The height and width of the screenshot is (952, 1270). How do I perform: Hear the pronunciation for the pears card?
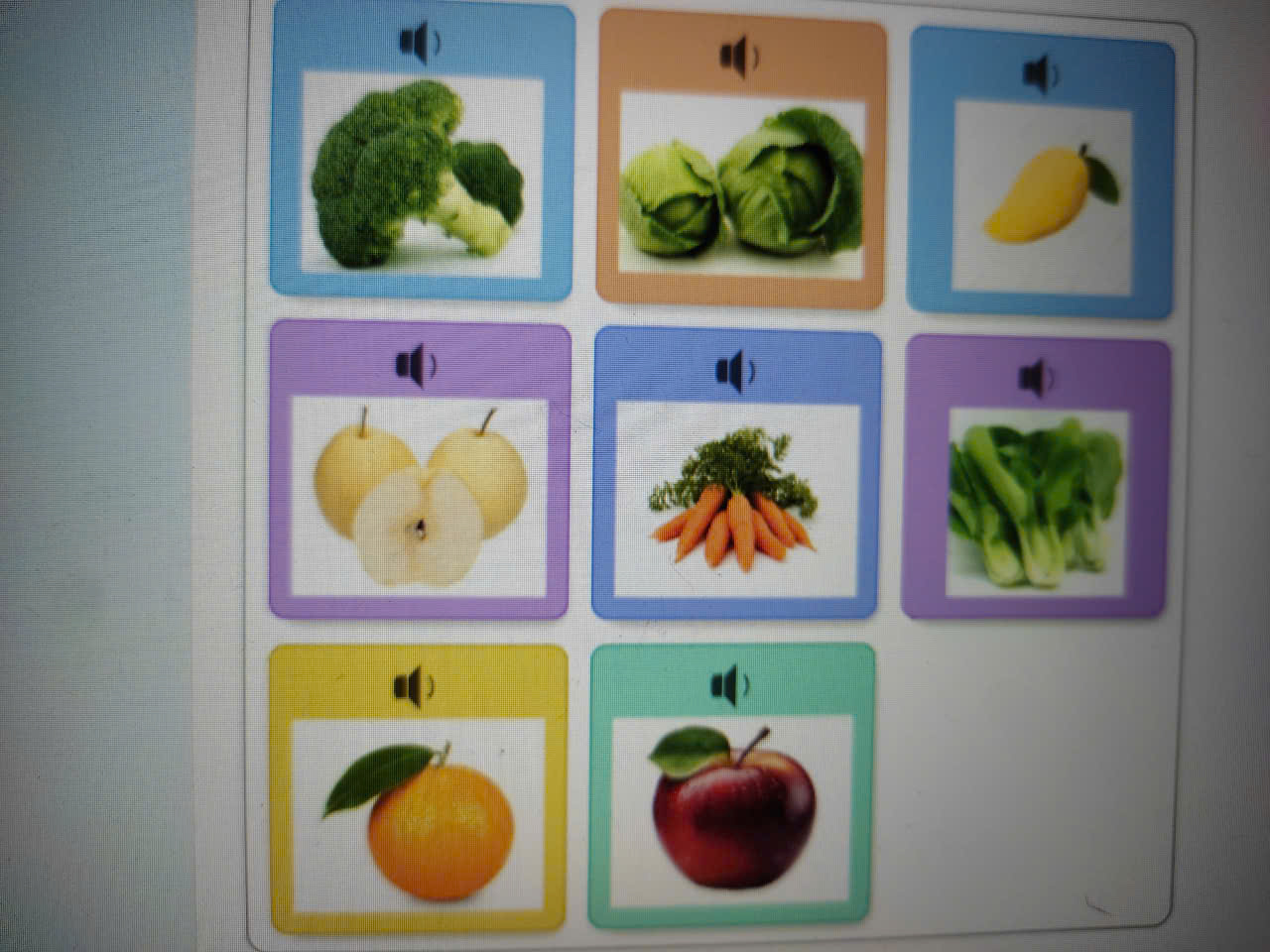click(417, 365)
